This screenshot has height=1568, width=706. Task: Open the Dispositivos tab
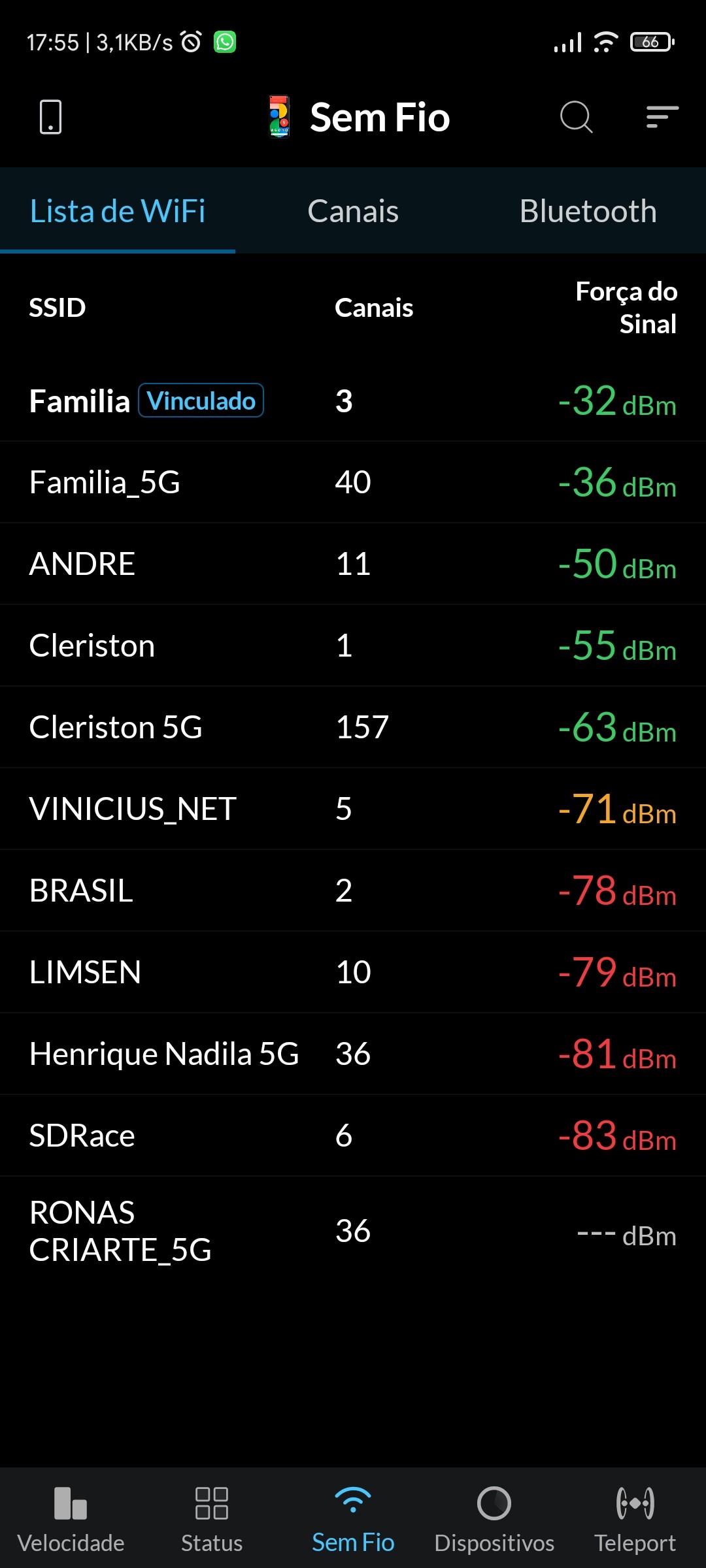pyautogui.click(x=494, y=1517)
